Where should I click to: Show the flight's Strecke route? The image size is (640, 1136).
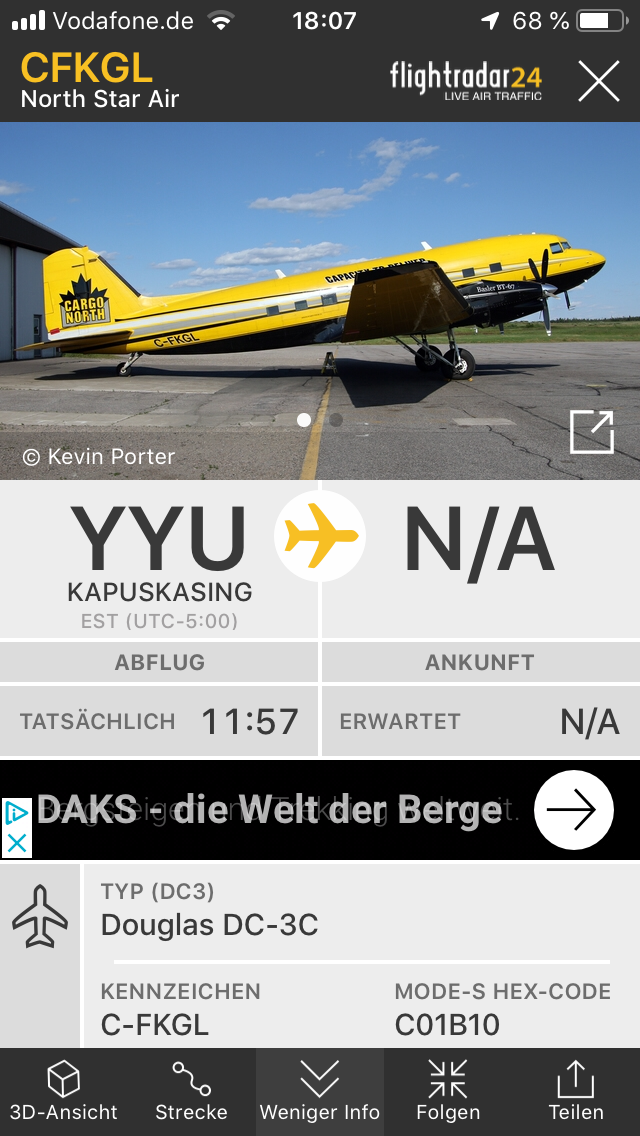pos(191,1091)
